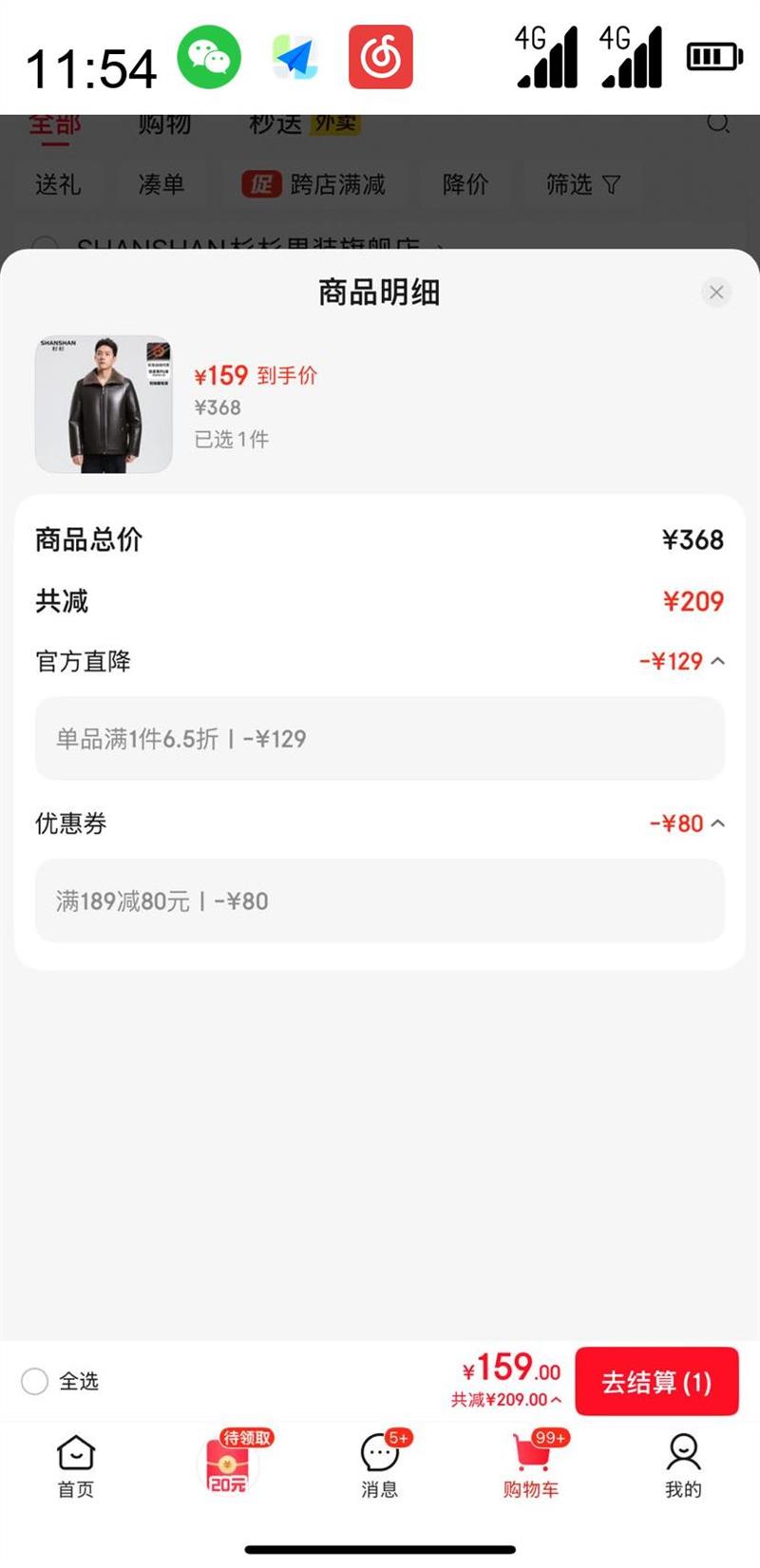Viewport: 760px width, 1568px height.
Task: Go to the 首页 tab
Action: (76, 1465)
